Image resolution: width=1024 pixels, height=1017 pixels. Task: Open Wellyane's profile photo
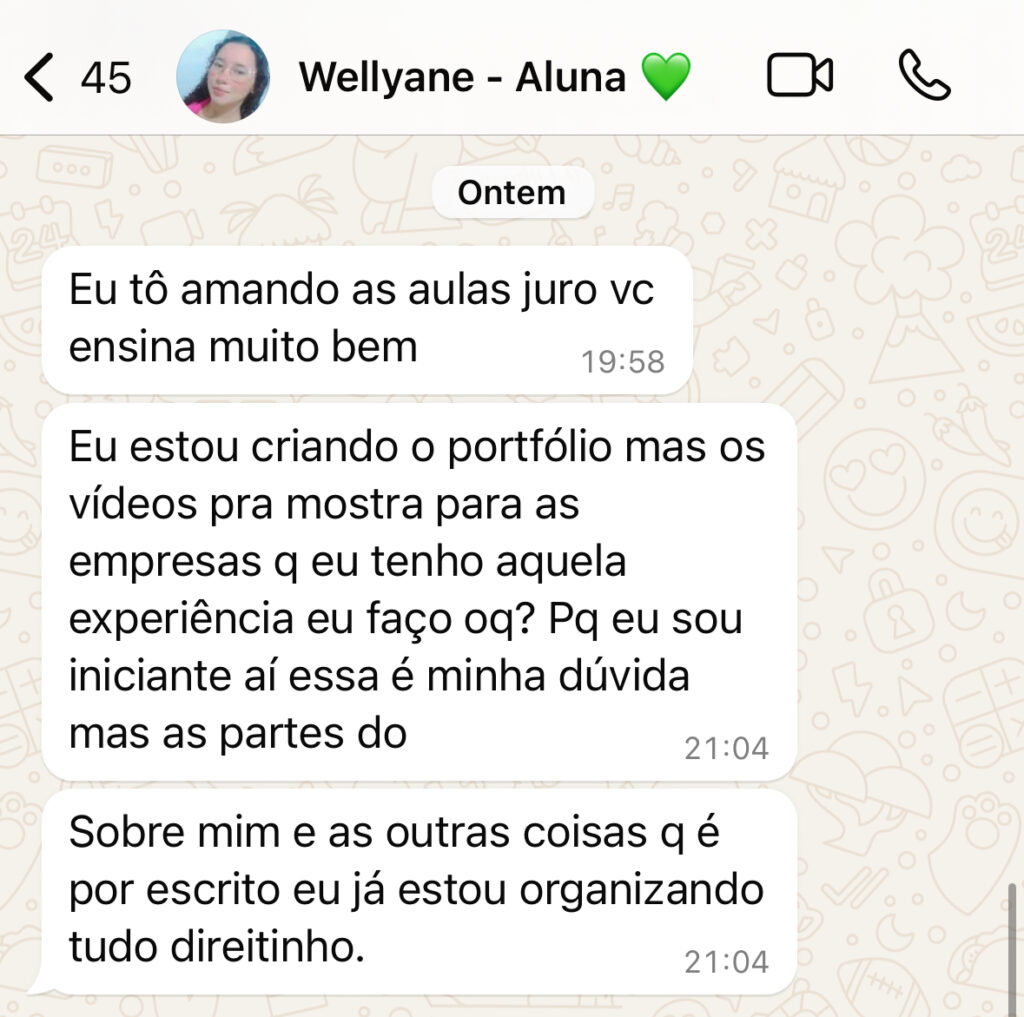click(222, 77)
